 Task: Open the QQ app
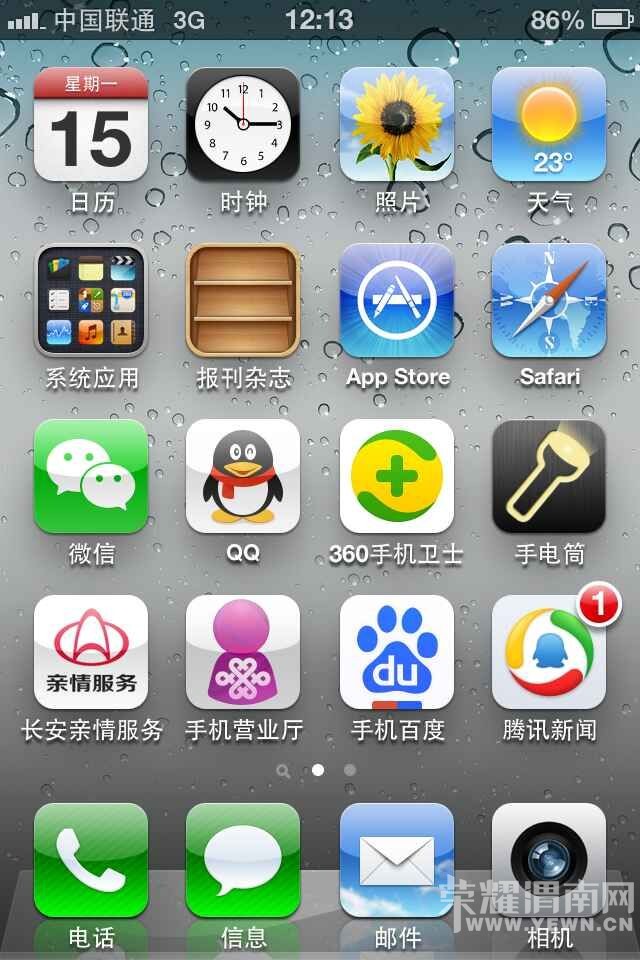243,476
